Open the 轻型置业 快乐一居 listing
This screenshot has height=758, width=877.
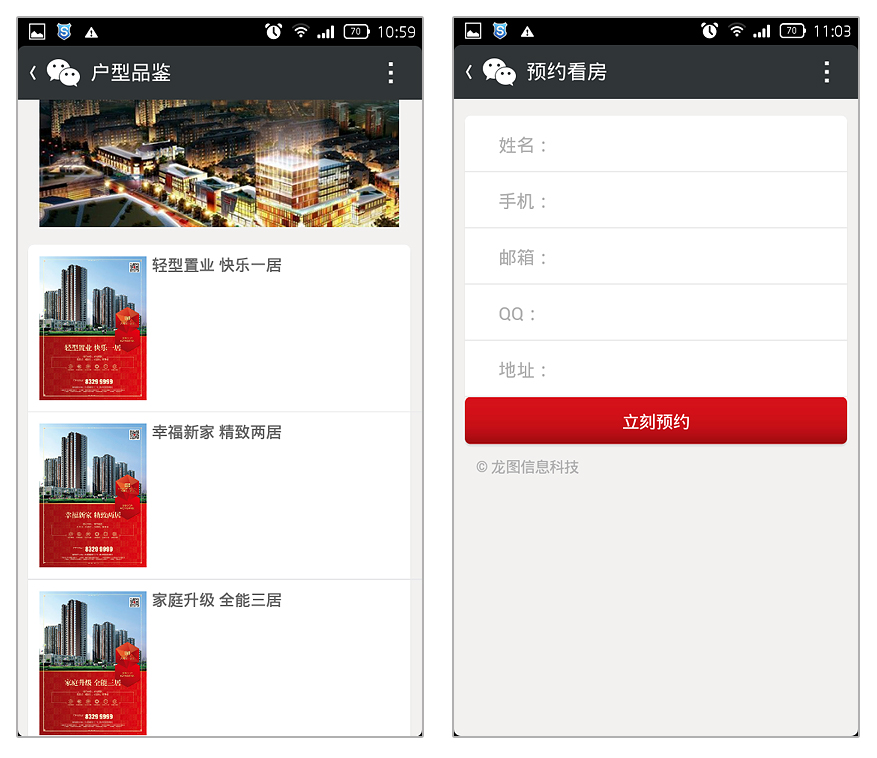coord(217,328)
